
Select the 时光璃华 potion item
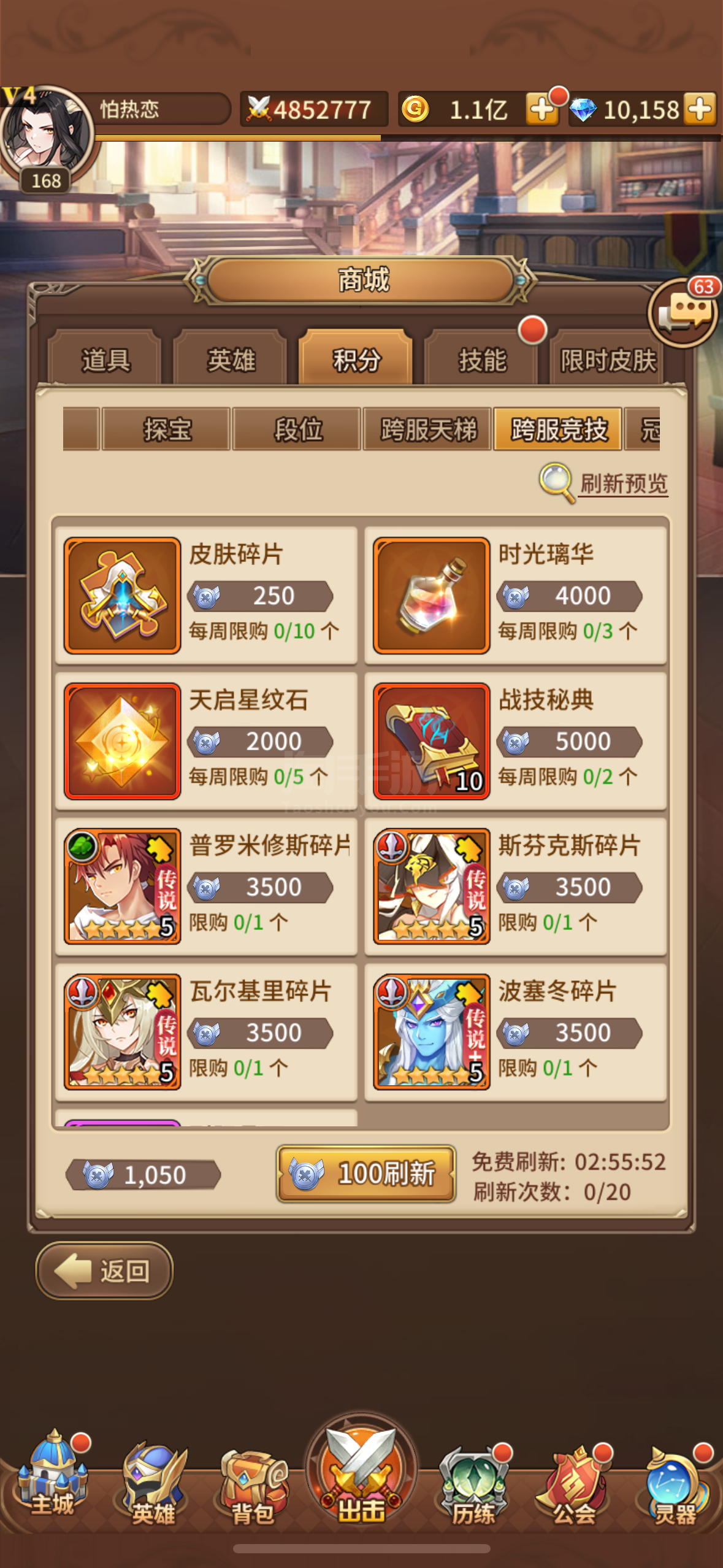pyautogui.click(x=516, y=595)
